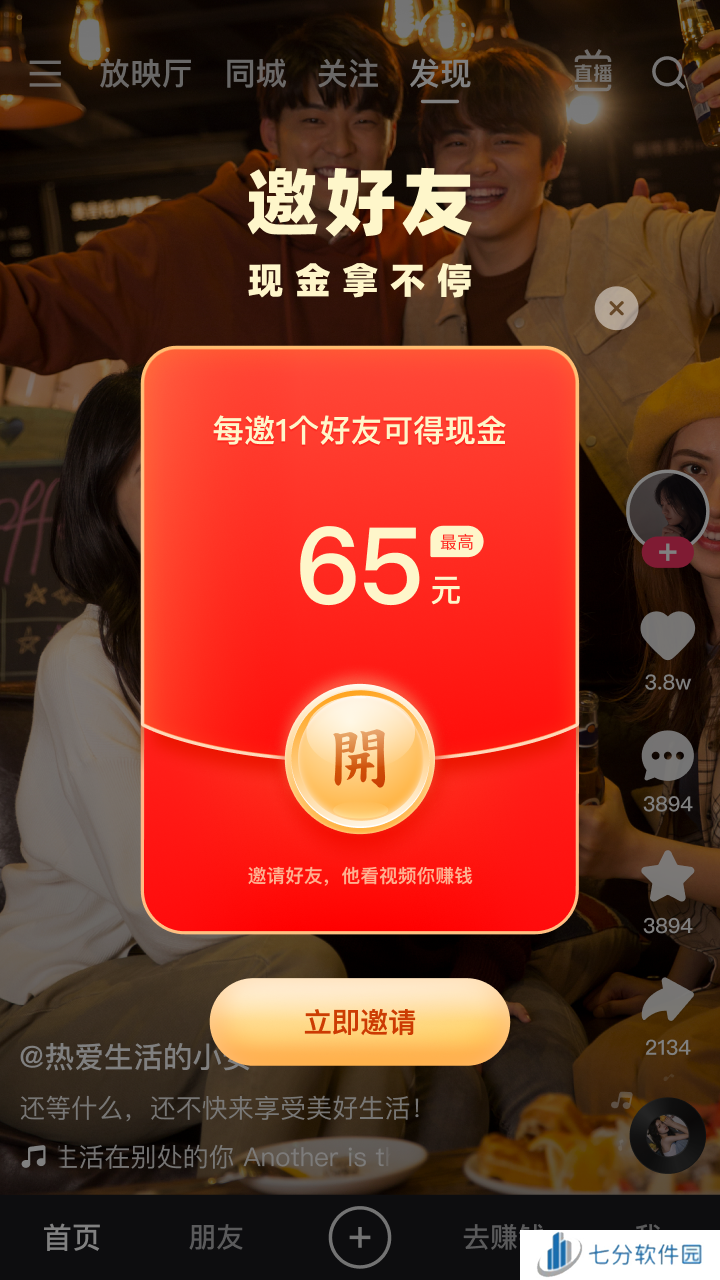Close the invite friends popup

616,309
